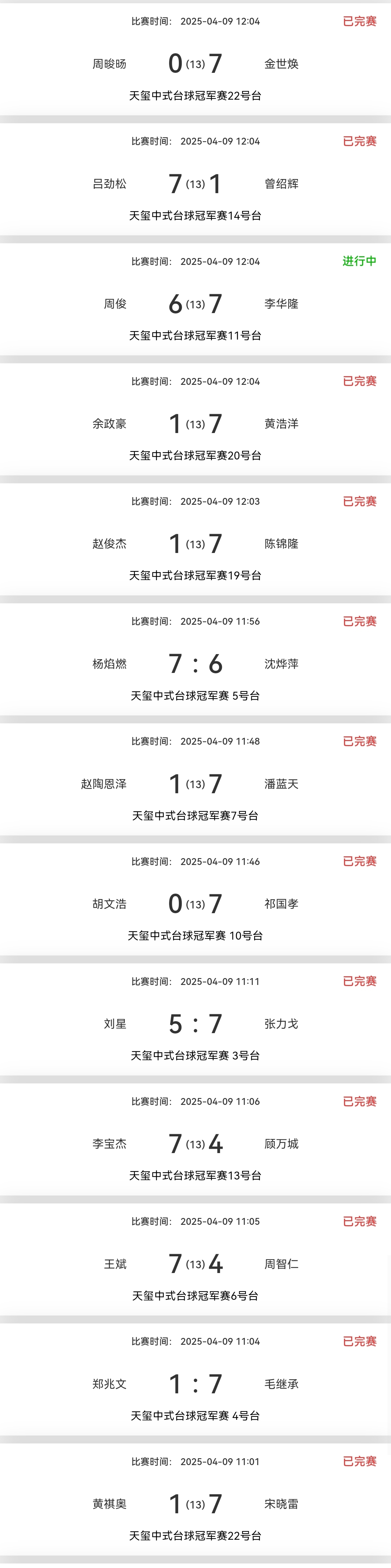The width and height of the screenshot is (391, 1568).
Task: Open the 赵俊杰 vs 陈锦隆 match
Action: click(195, 544)
